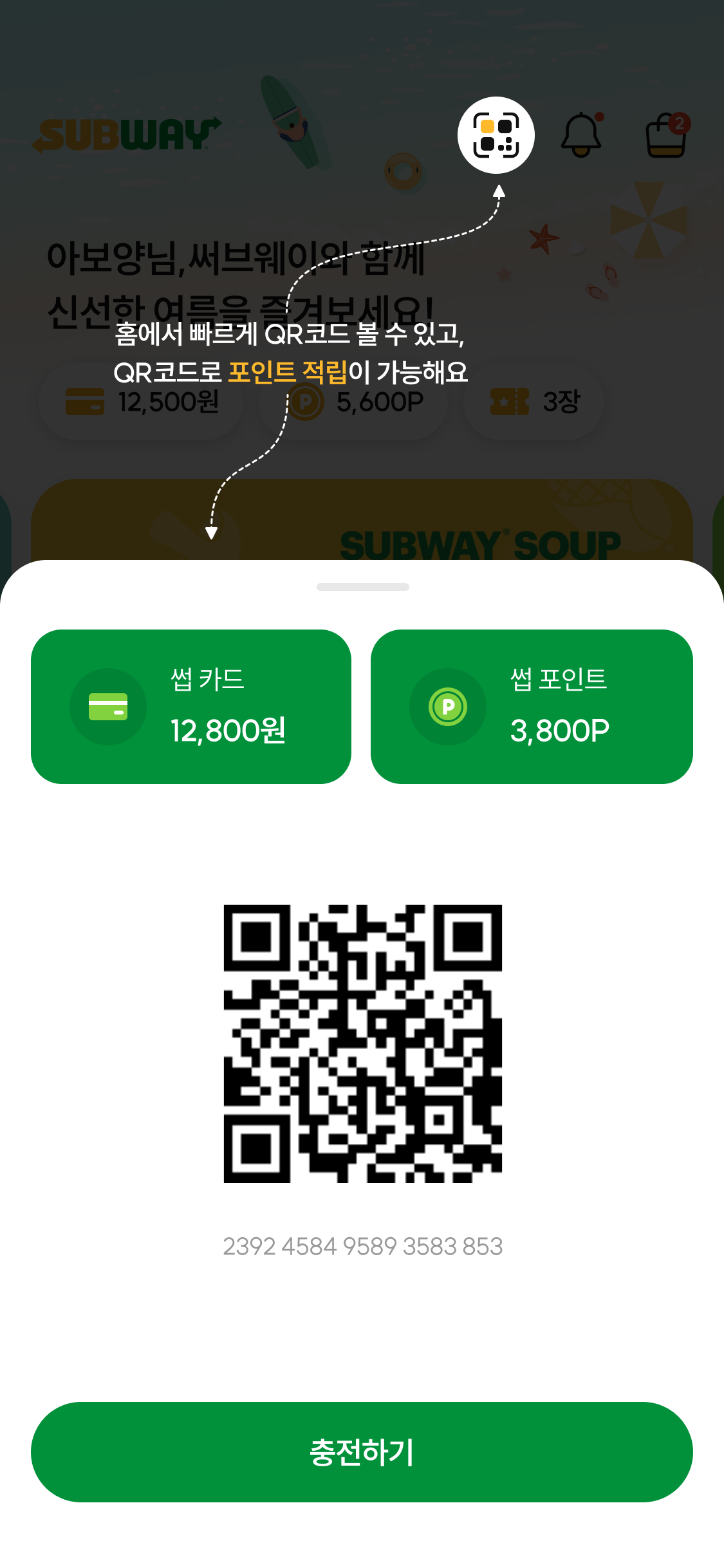Viewport: 724px width, 1568px height.
Task: Open the 썹 카드 balance card
Action: pyautogui.click(x=191, y=706)
